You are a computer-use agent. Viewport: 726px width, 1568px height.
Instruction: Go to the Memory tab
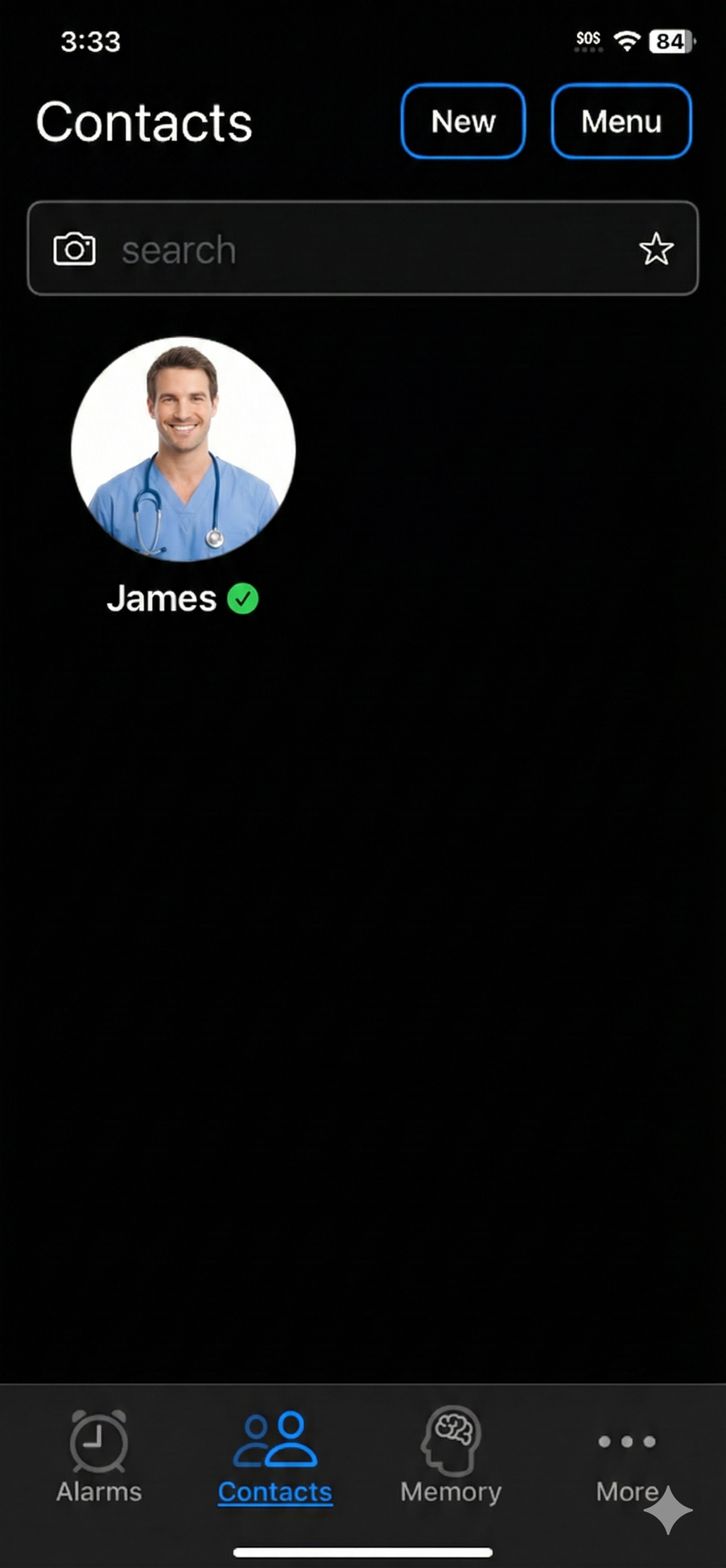(451, 1456)
